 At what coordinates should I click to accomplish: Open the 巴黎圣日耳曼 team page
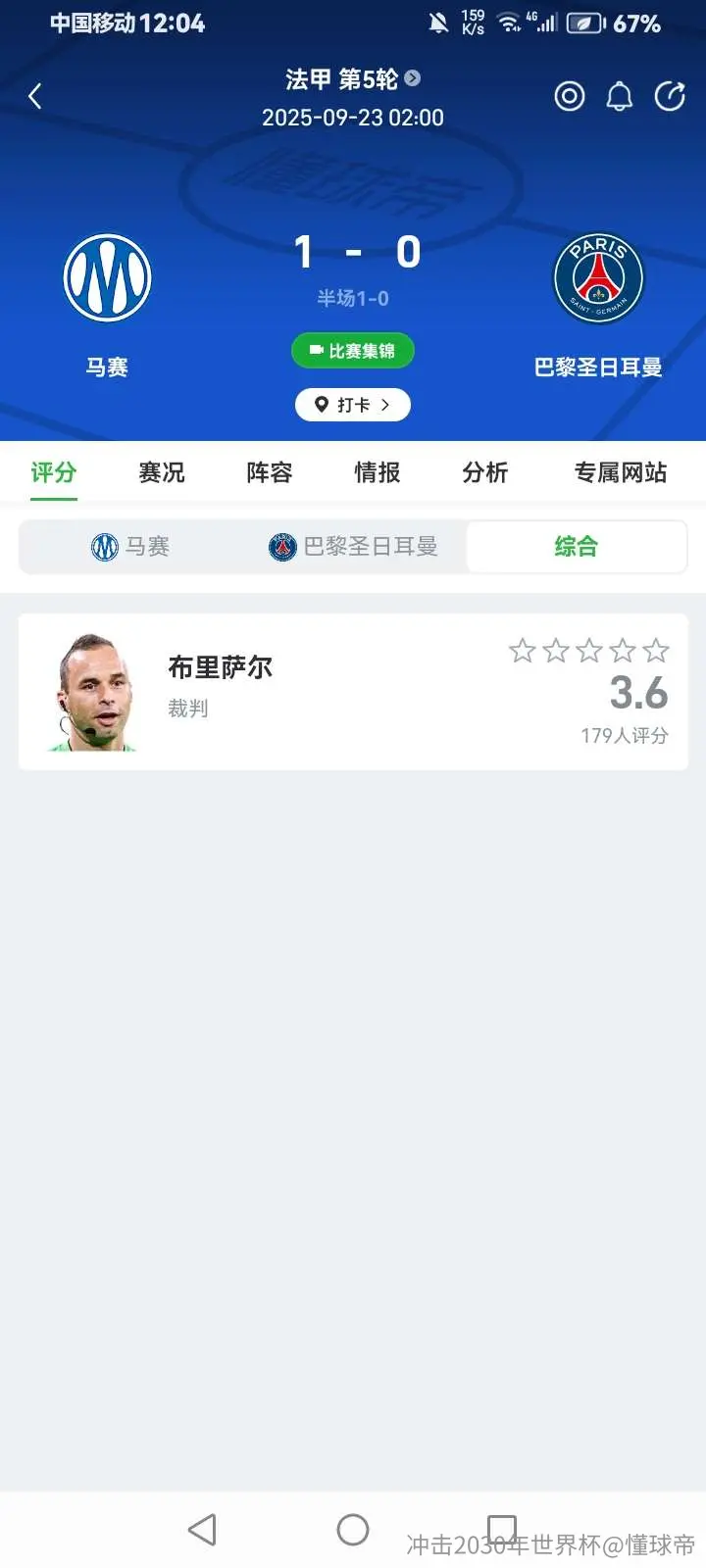point(598,305)
